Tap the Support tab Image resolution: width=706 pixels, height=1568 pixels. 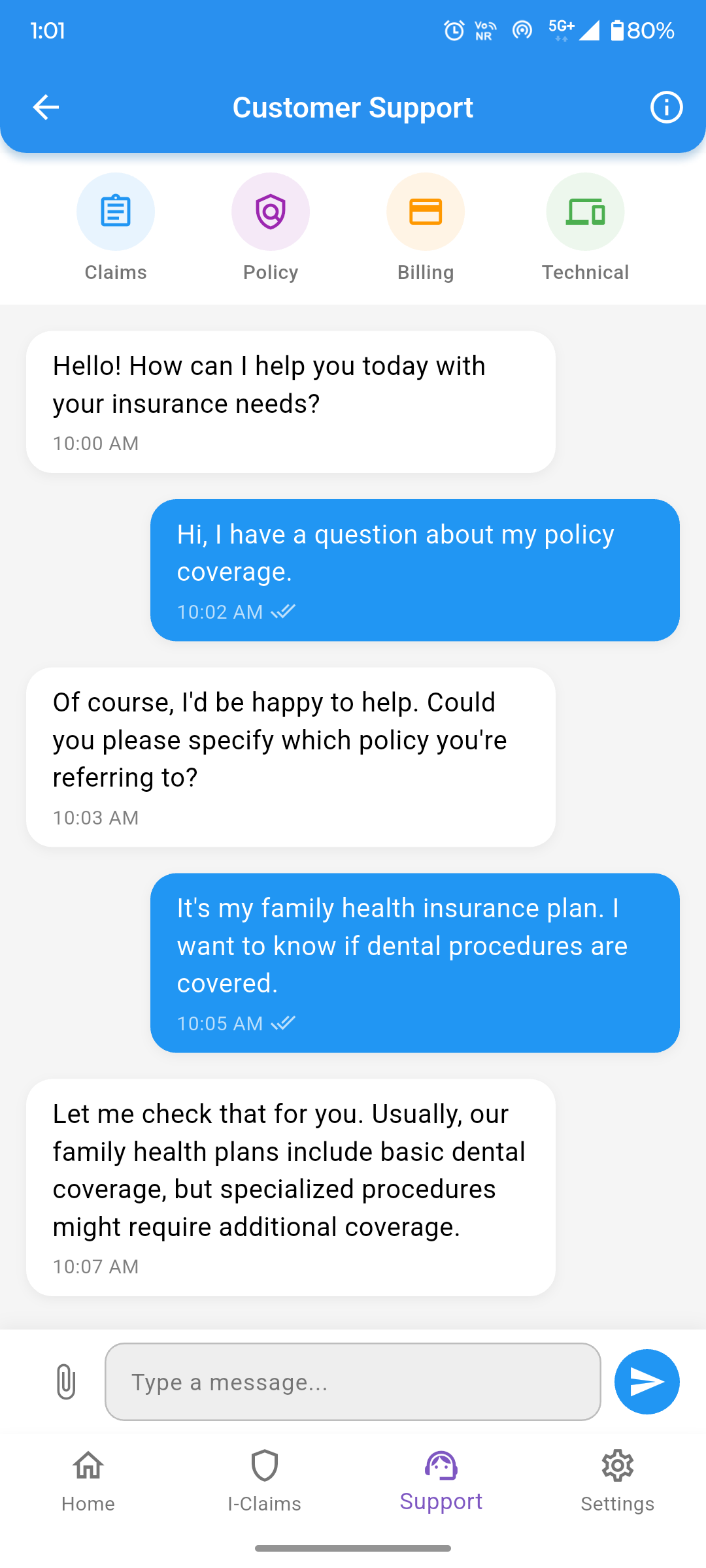[441, 1480]
